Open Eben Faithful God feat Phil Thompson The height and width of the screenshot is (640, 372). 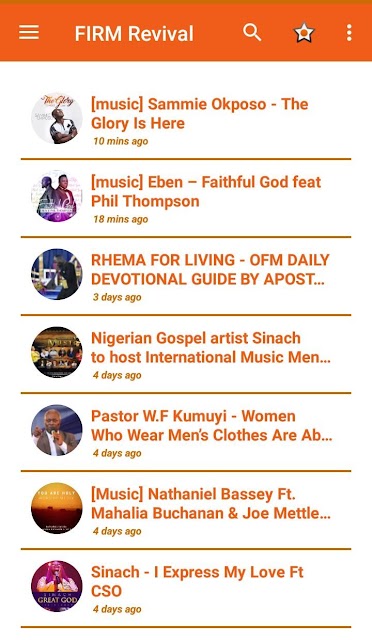(x=186, y=198)
